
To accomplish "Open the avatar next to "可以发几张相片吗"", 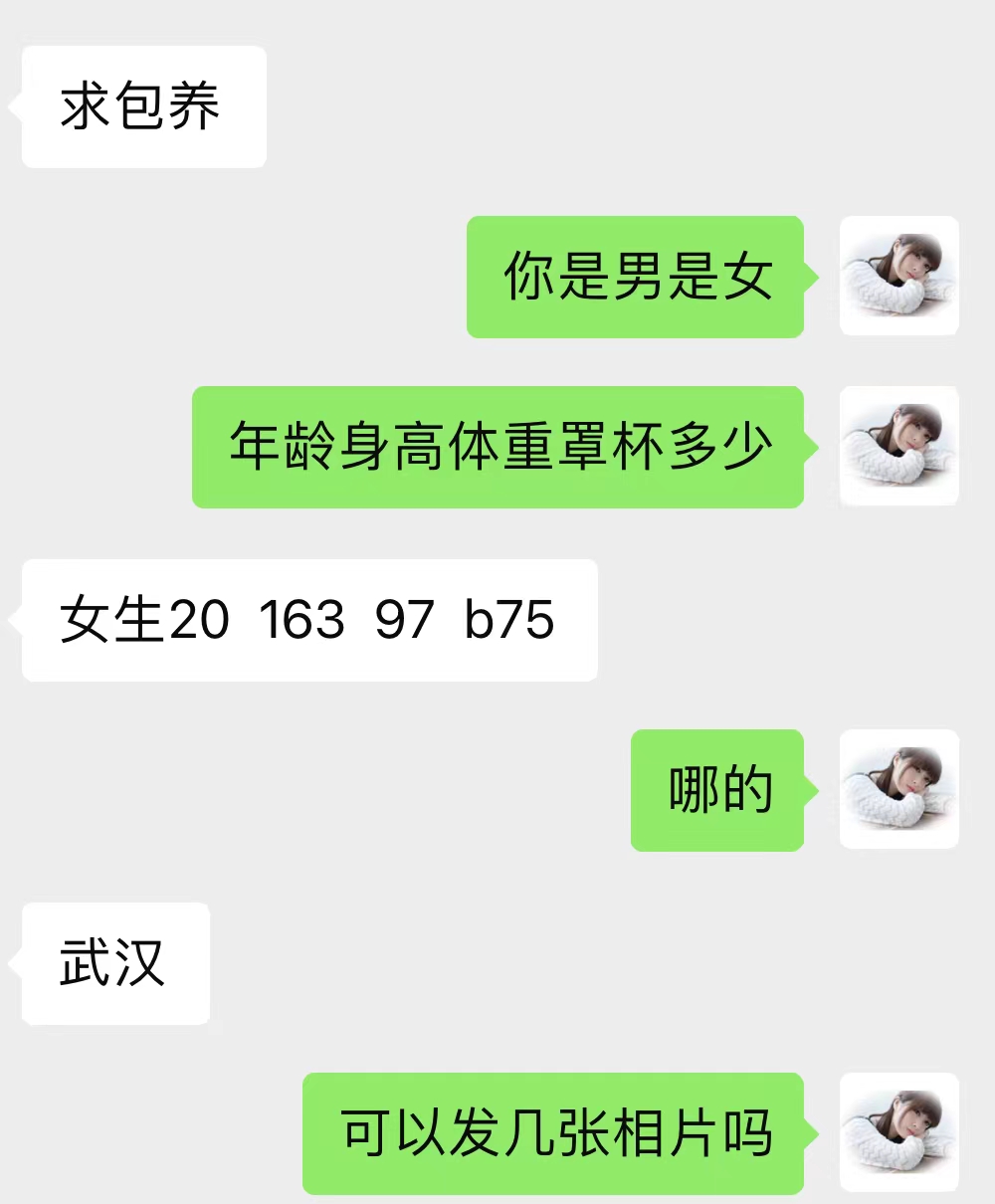I will pyautogui.click(x=898, y=1131).
